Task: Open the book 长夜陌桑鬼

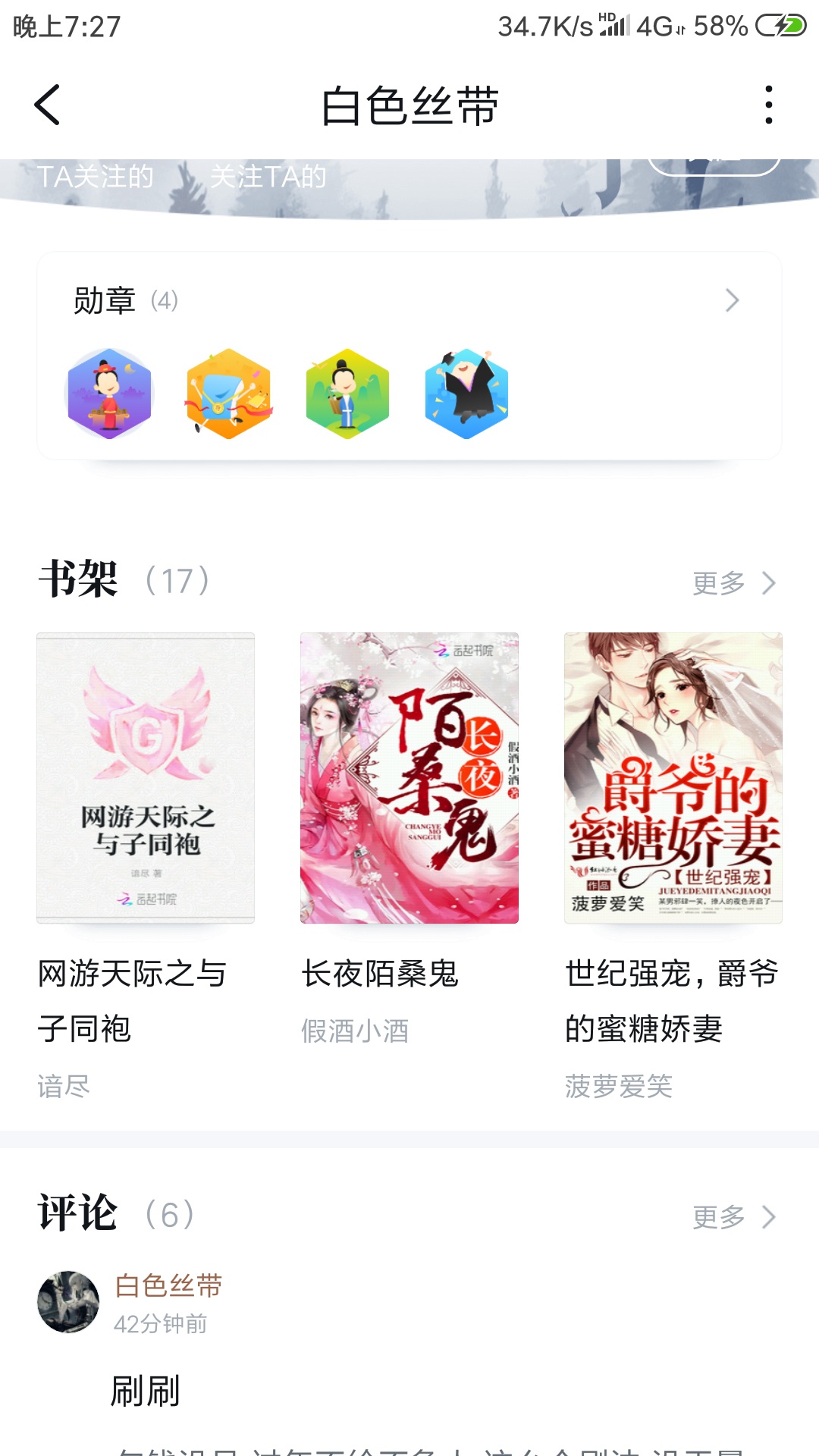Action: tap(409, 778)
